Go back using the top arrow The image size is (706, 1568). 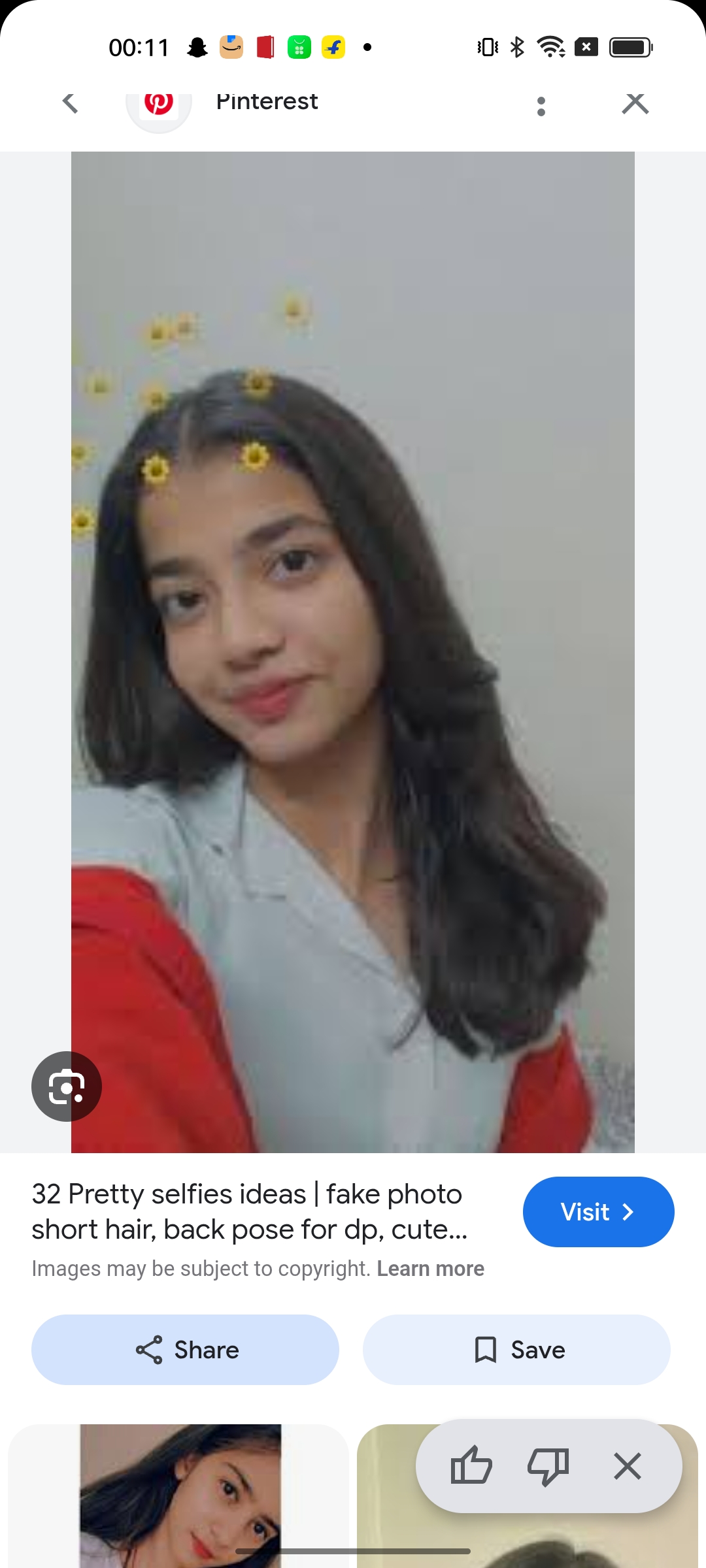click(x=71, y=103)
